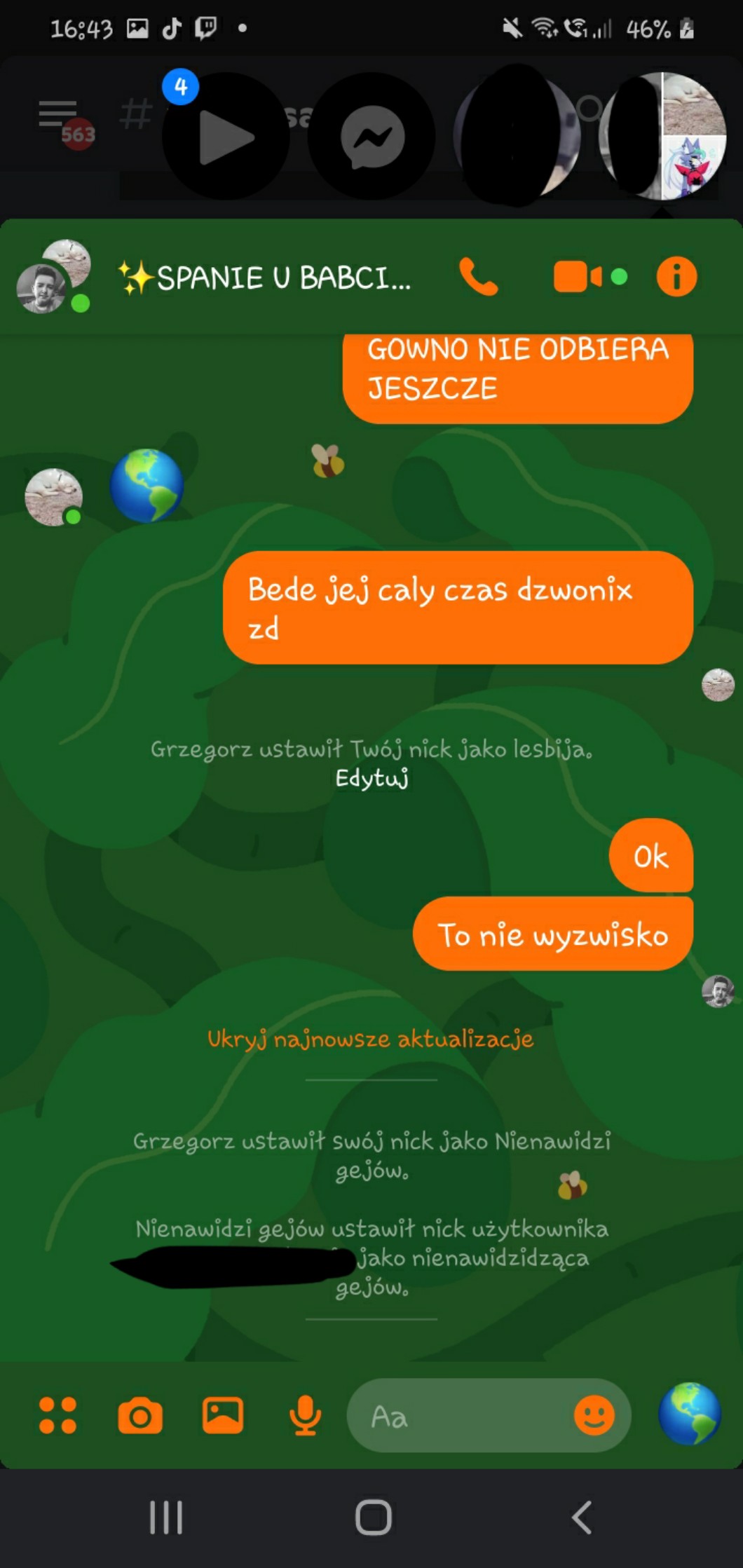Hide latest updates via Ukryj najnowsze aktualizacje

click(x=370, y=1039)
